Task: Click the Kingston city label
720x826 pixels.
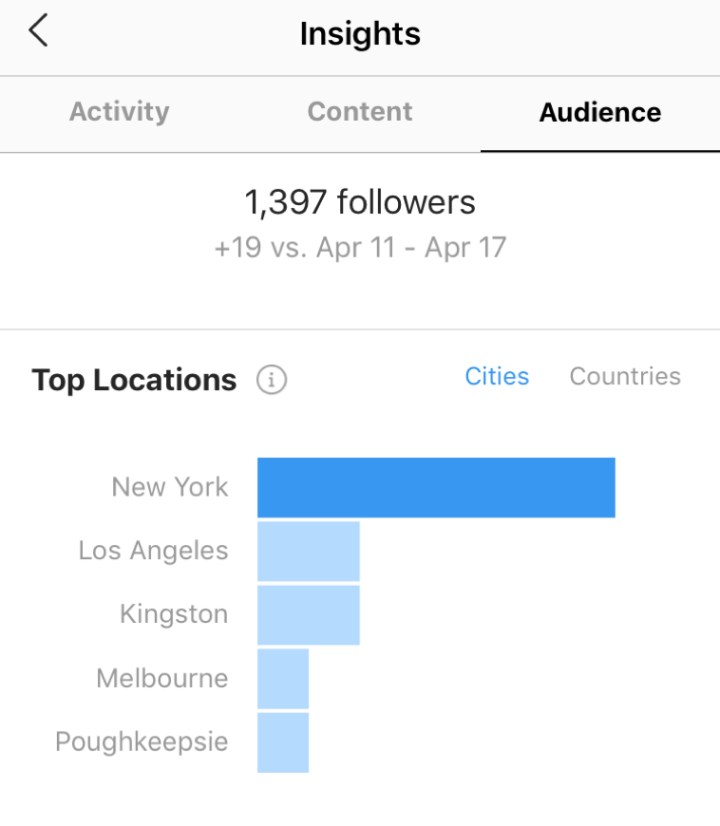Action: (x=174, y=614)
